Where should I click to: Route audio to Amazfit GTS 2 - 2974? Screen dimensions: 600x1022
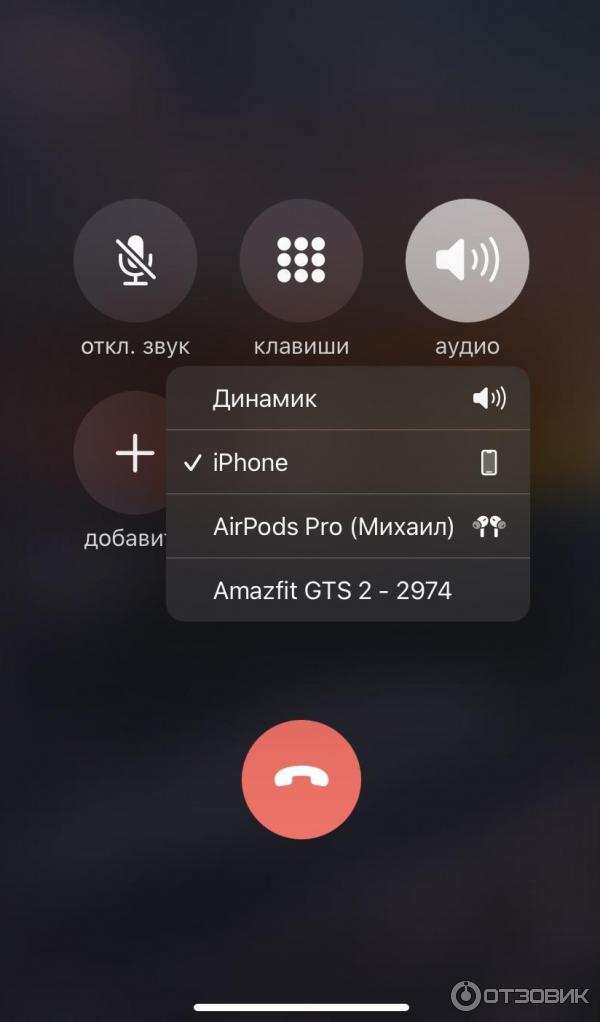pyautogui.click(x=347, y=590)
